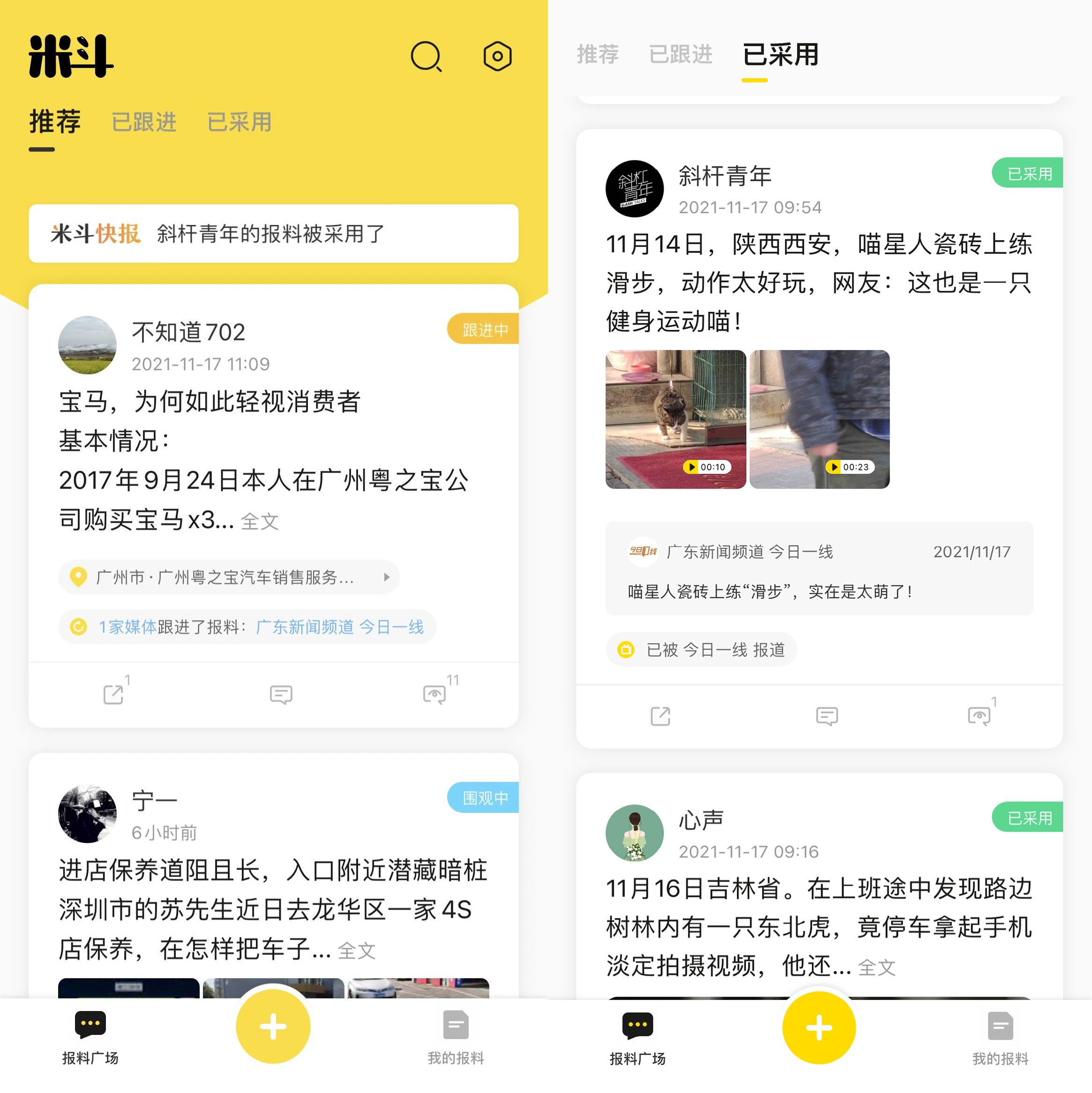Tap the view icon showing 11 views

[x=434, y=694]
